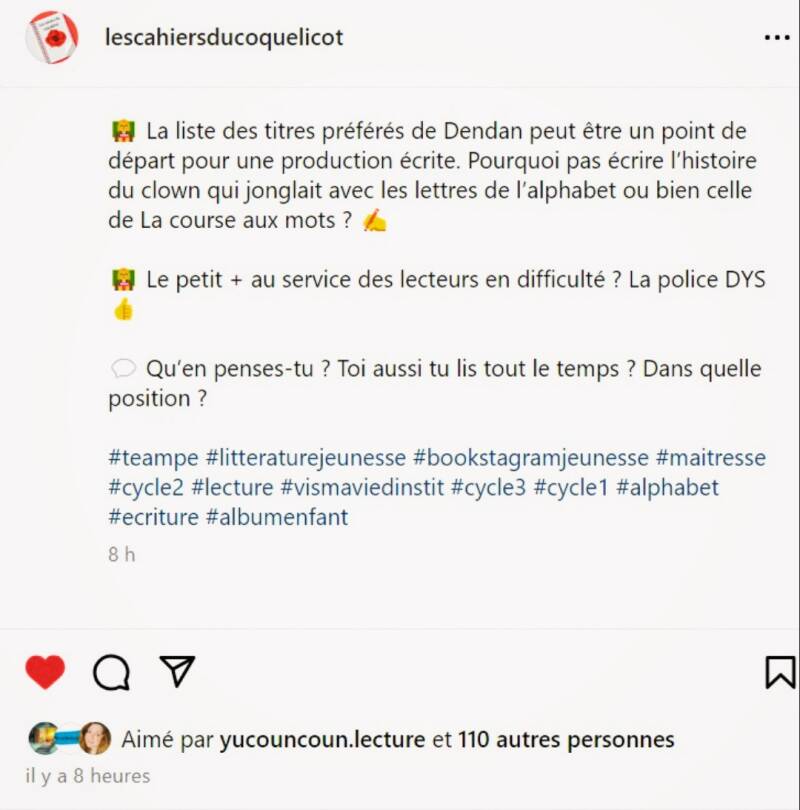Open the lescahiersducoquelicot username link
The width and height of the screenshot is (800, 810).
point(224,38)
